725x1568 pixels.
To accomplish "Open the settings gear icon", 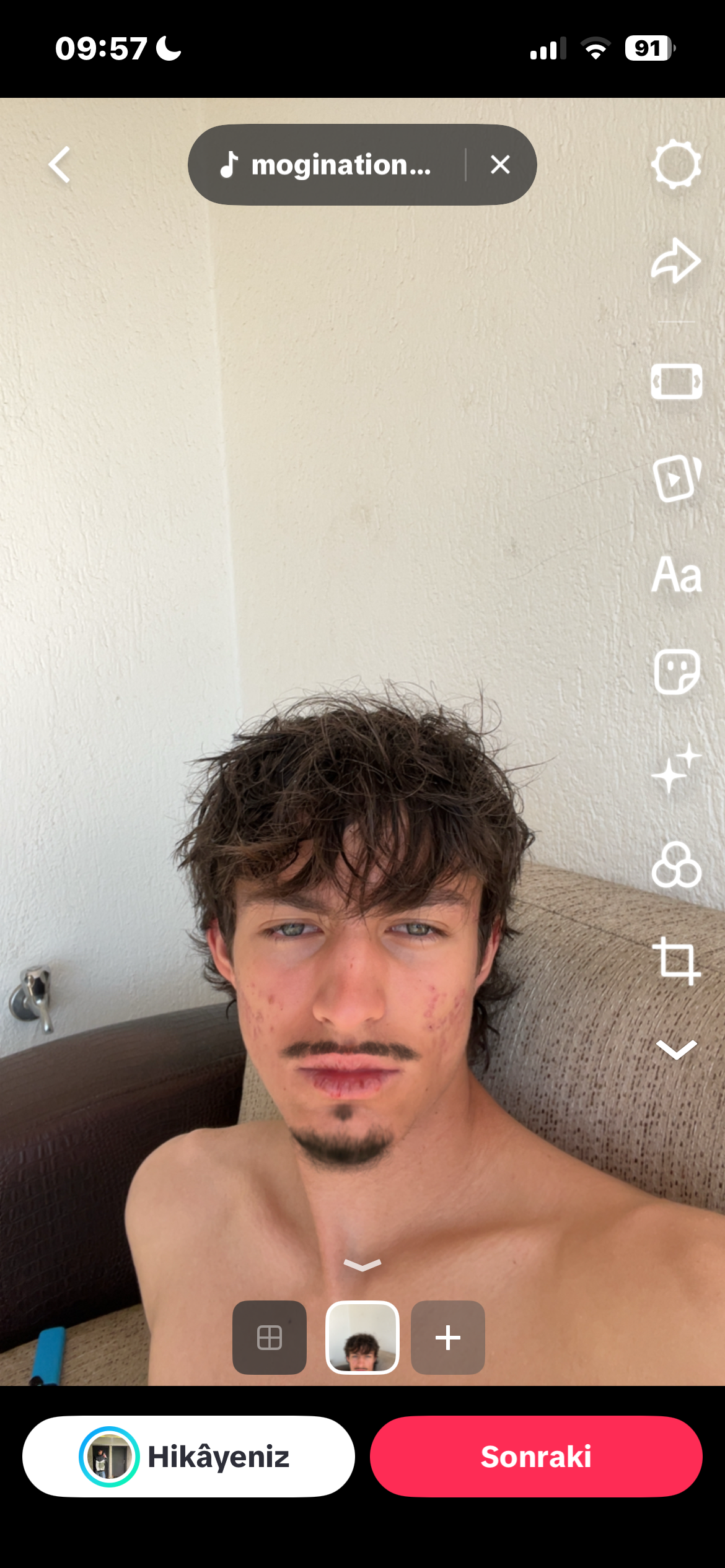I will pos(676,165).
